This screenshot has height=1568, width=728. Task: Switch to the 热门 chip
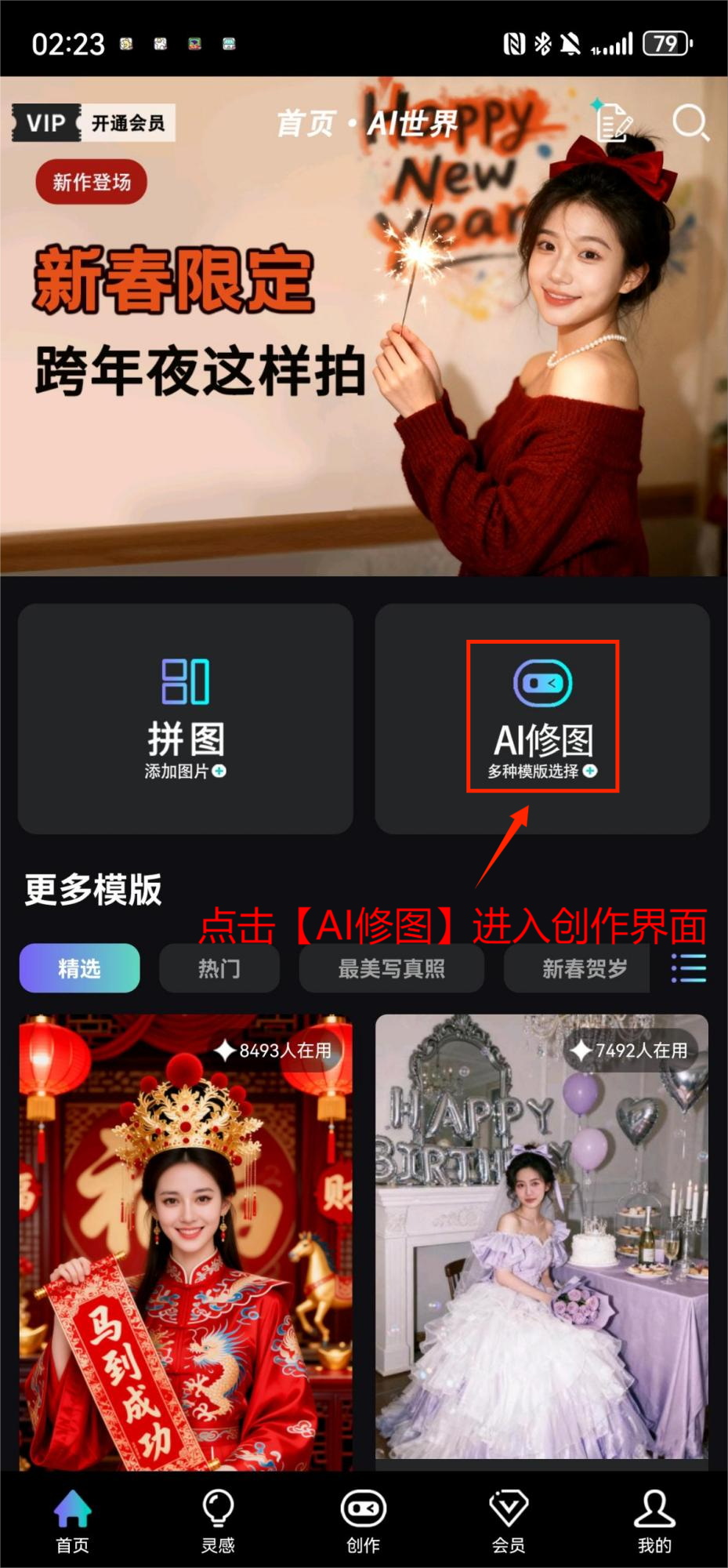coord(219,968)
